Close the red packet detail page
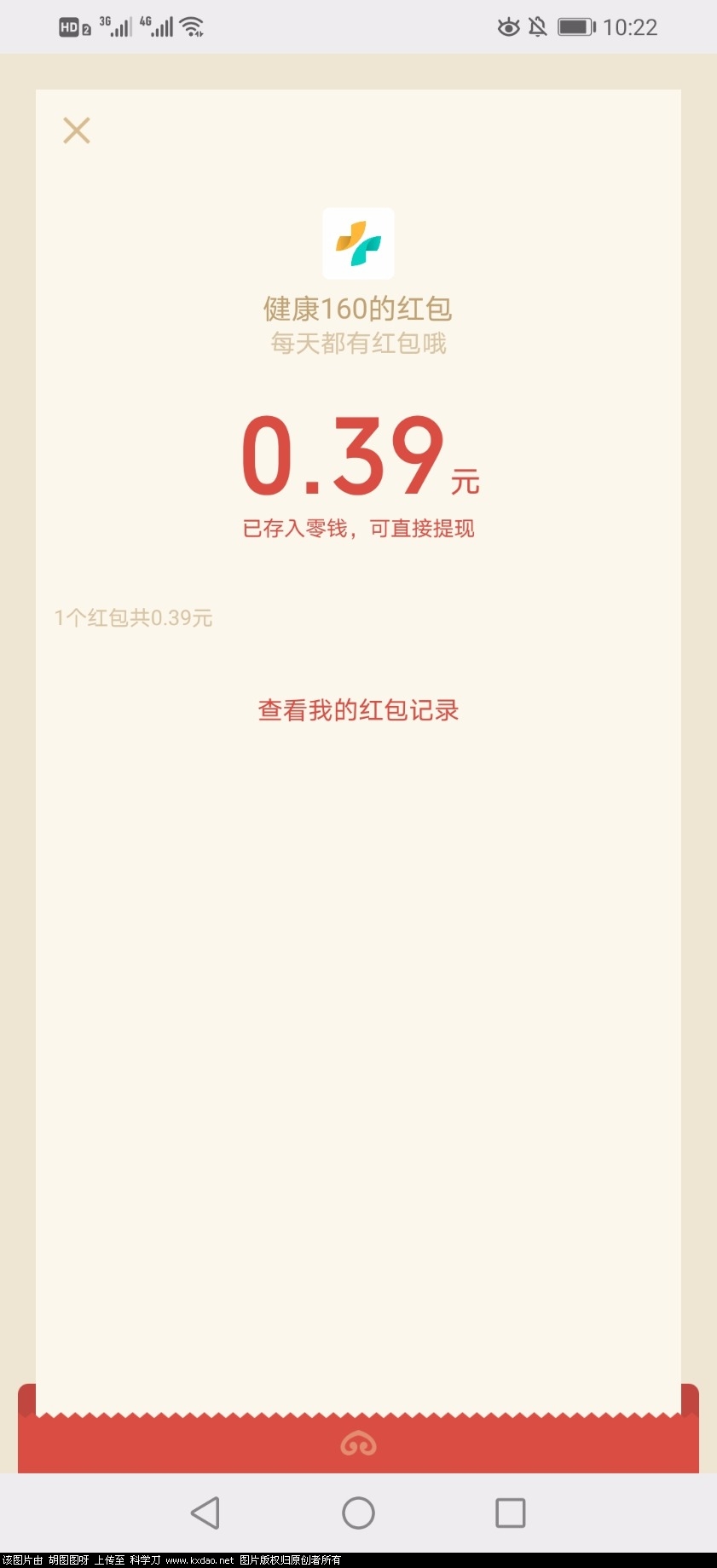The height and width of the screenshot is (1568, 717). click(76, 130)
